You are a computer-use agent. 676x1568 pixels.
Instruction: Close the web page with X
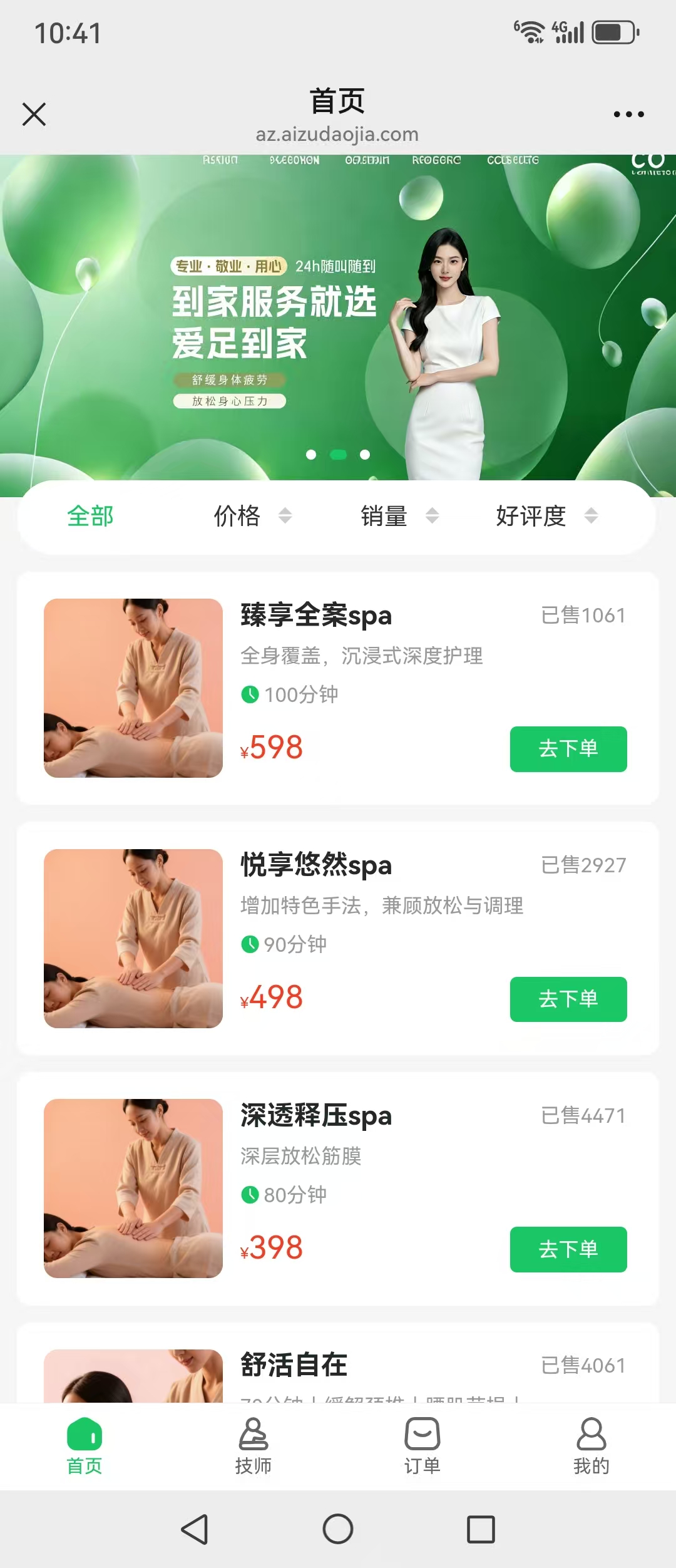click(34, 115)
